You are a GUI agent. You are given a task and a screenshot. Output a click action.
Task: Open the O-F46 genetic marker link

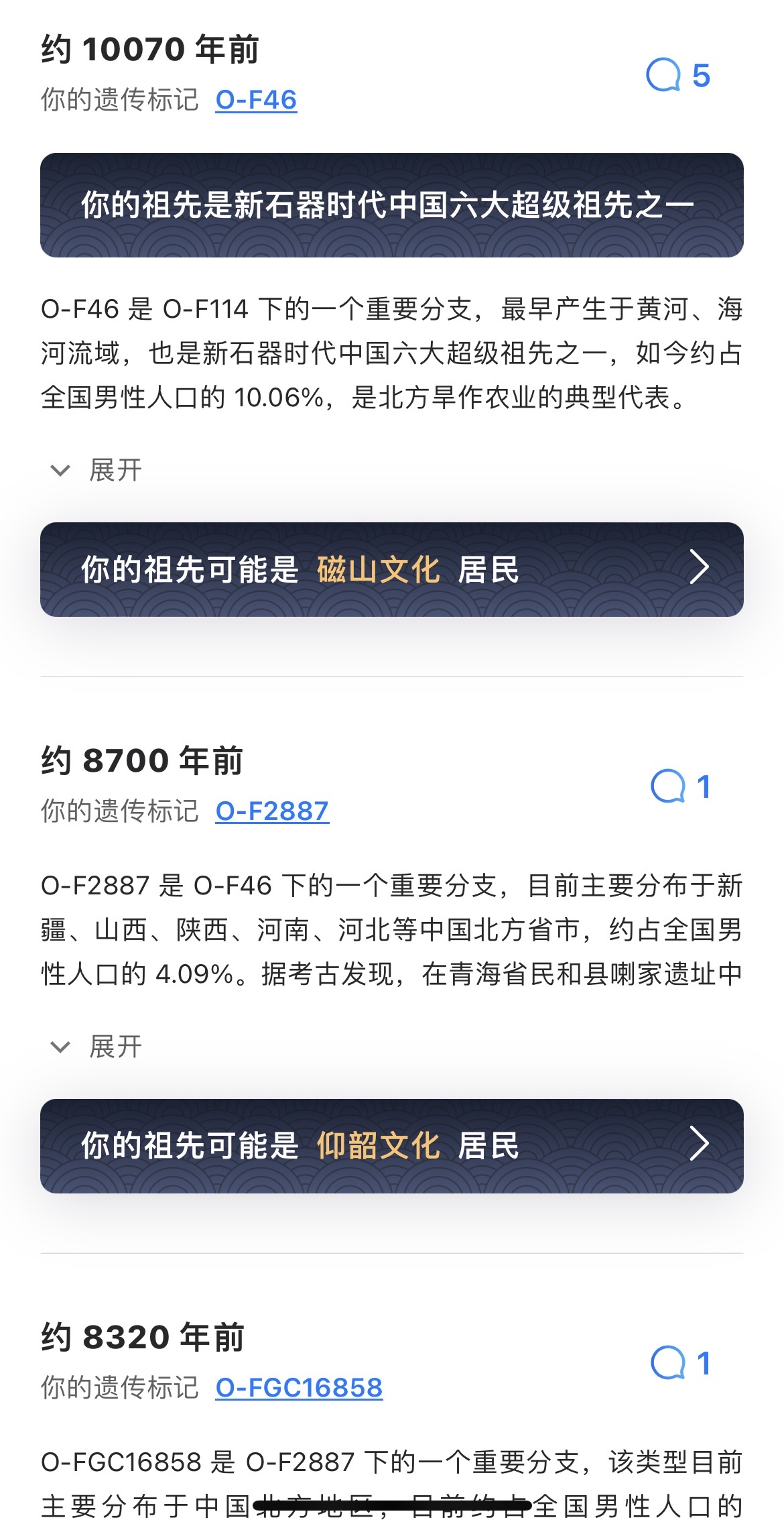tap(256, 100)
